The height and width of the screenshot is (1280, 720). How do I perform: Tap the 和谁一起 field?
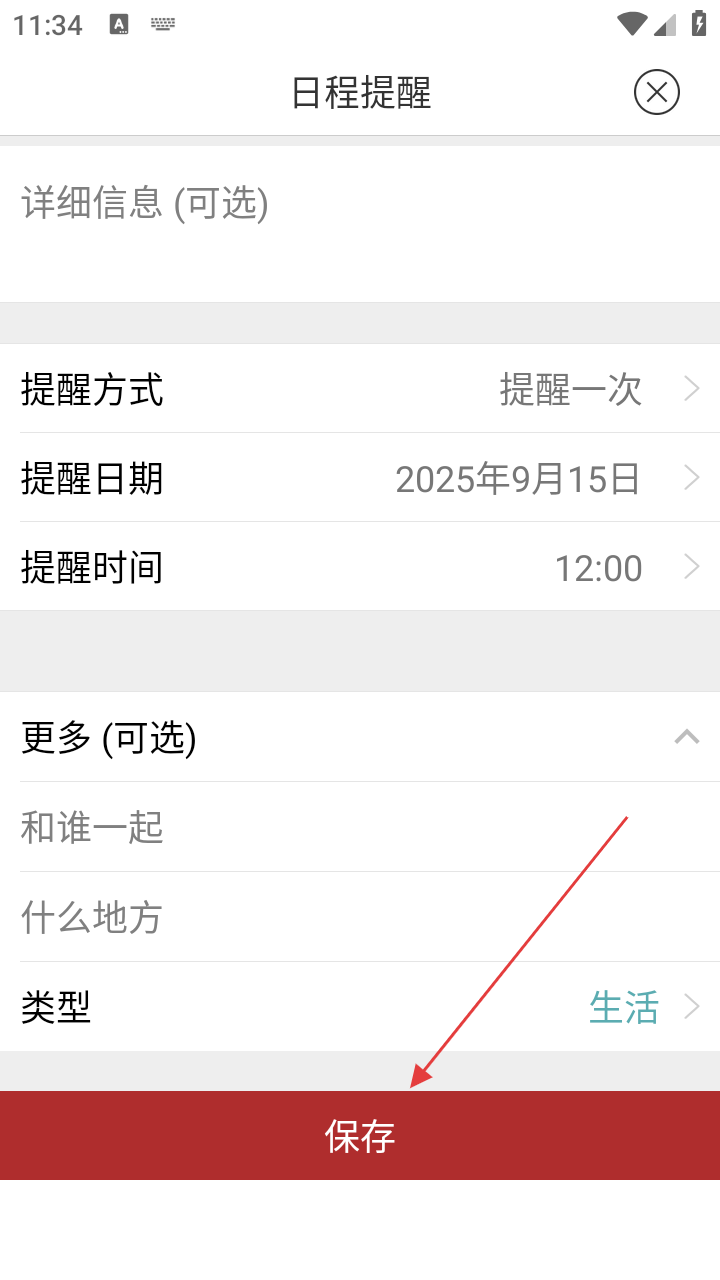coord(360,827)
